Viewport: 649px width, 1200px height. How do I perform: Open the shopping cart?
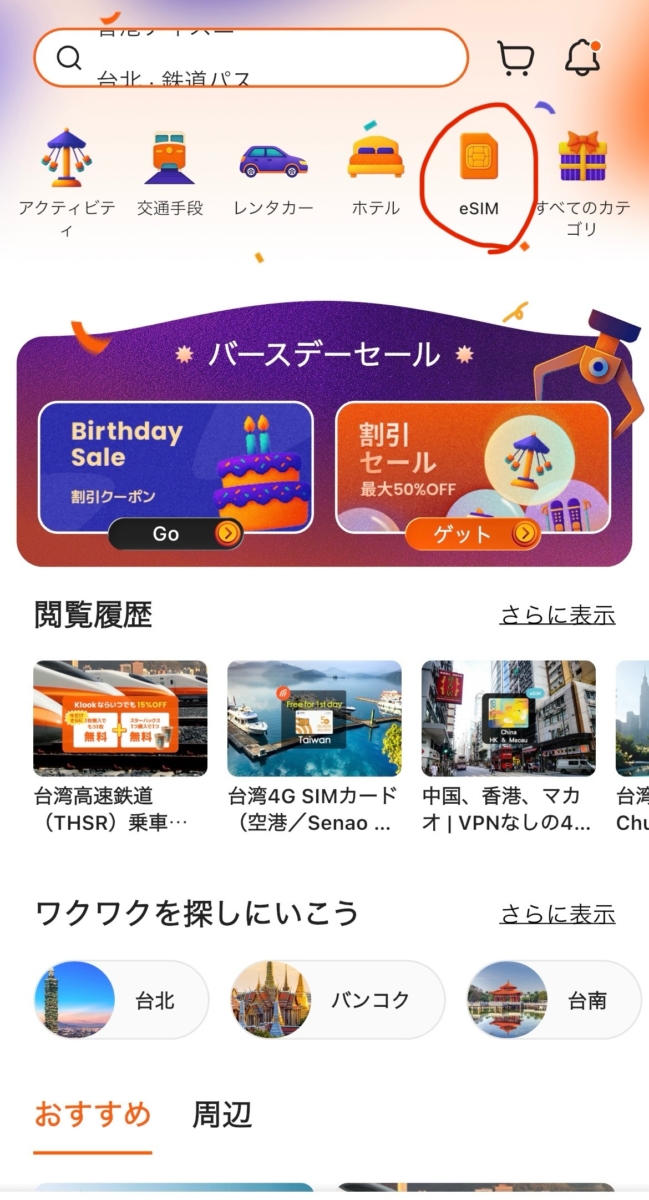(x=515, y=59)
